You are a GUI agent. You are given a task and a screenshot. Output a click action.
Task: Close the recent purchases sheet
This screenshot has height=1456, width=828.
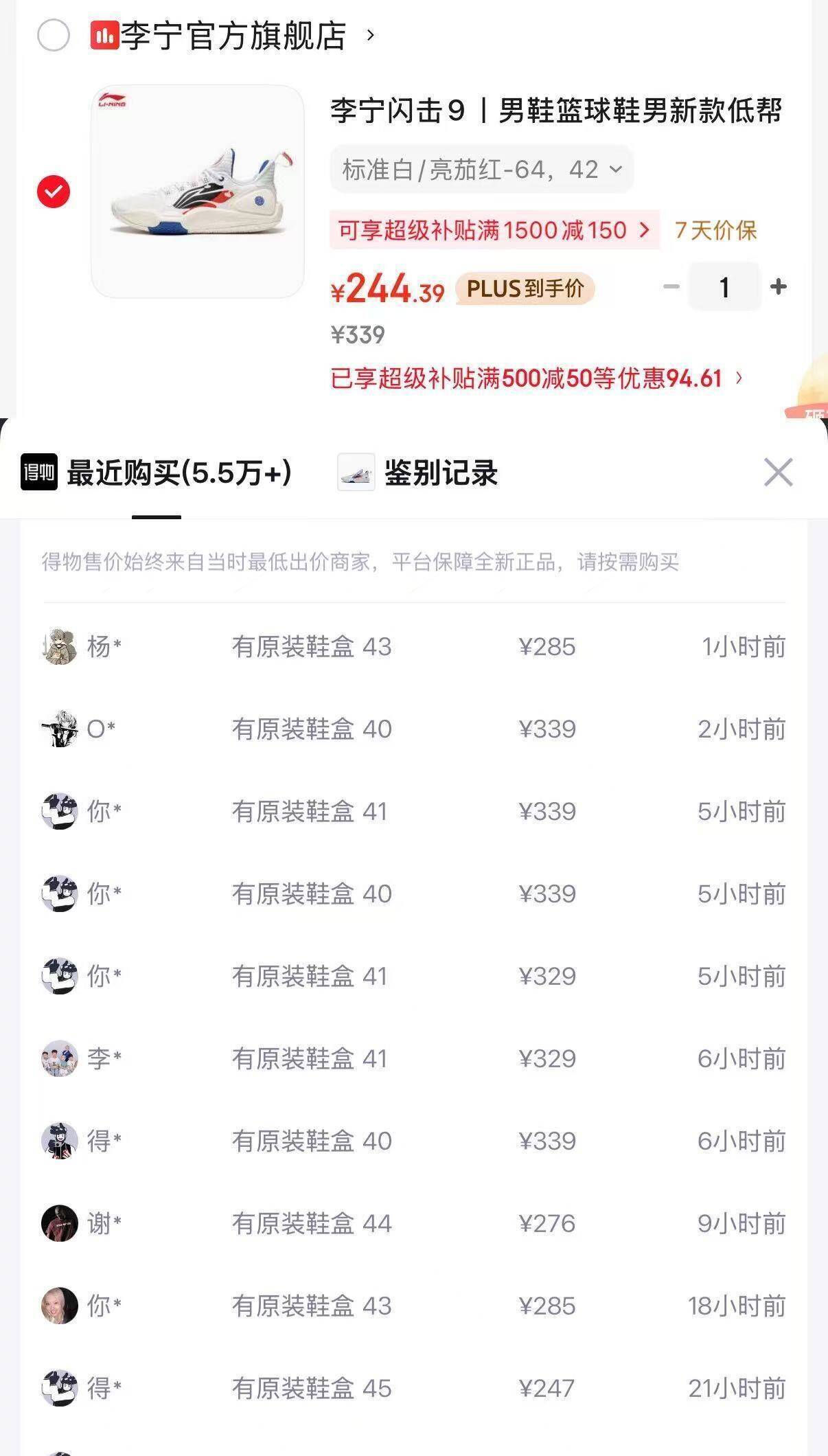[x=778, y=473]
